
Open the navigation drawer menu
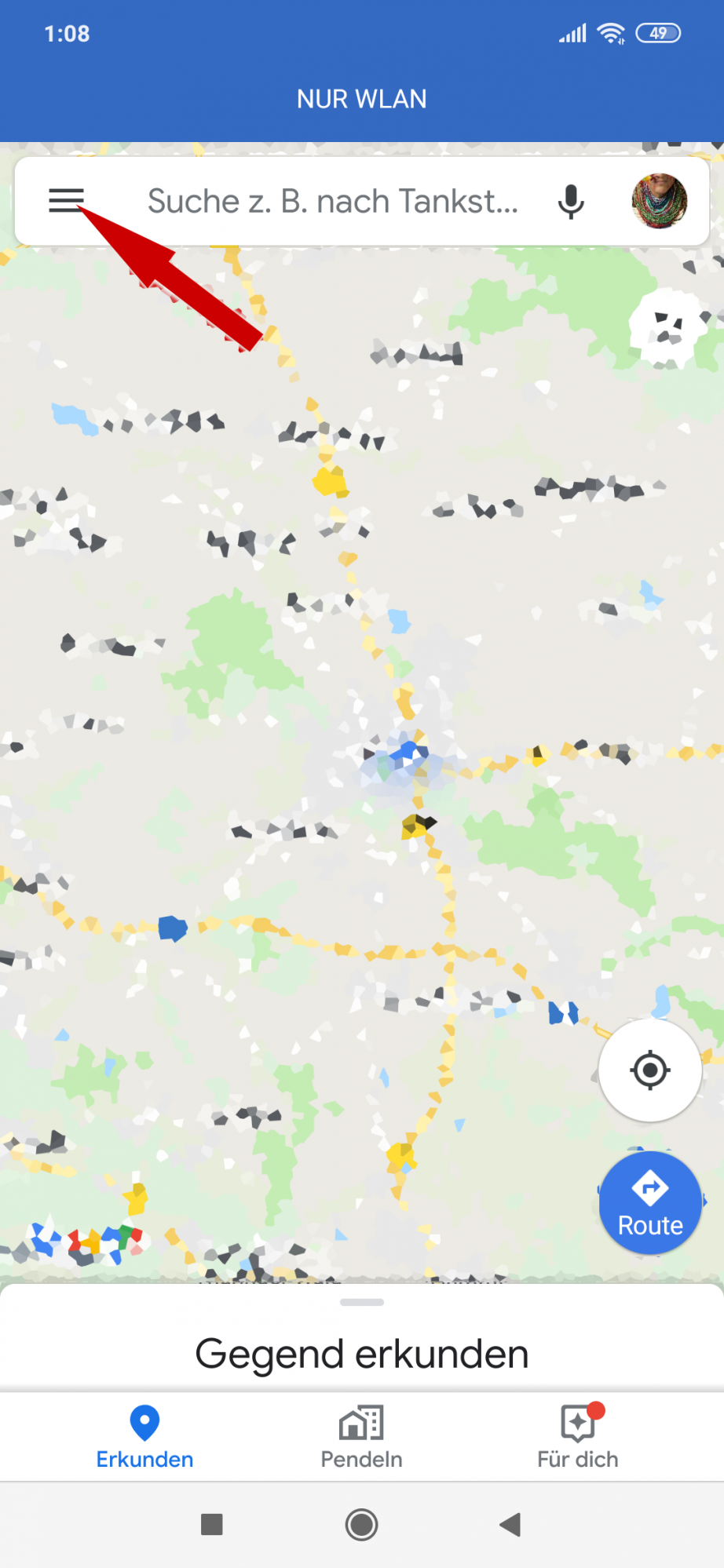click(x=67, y=201)
